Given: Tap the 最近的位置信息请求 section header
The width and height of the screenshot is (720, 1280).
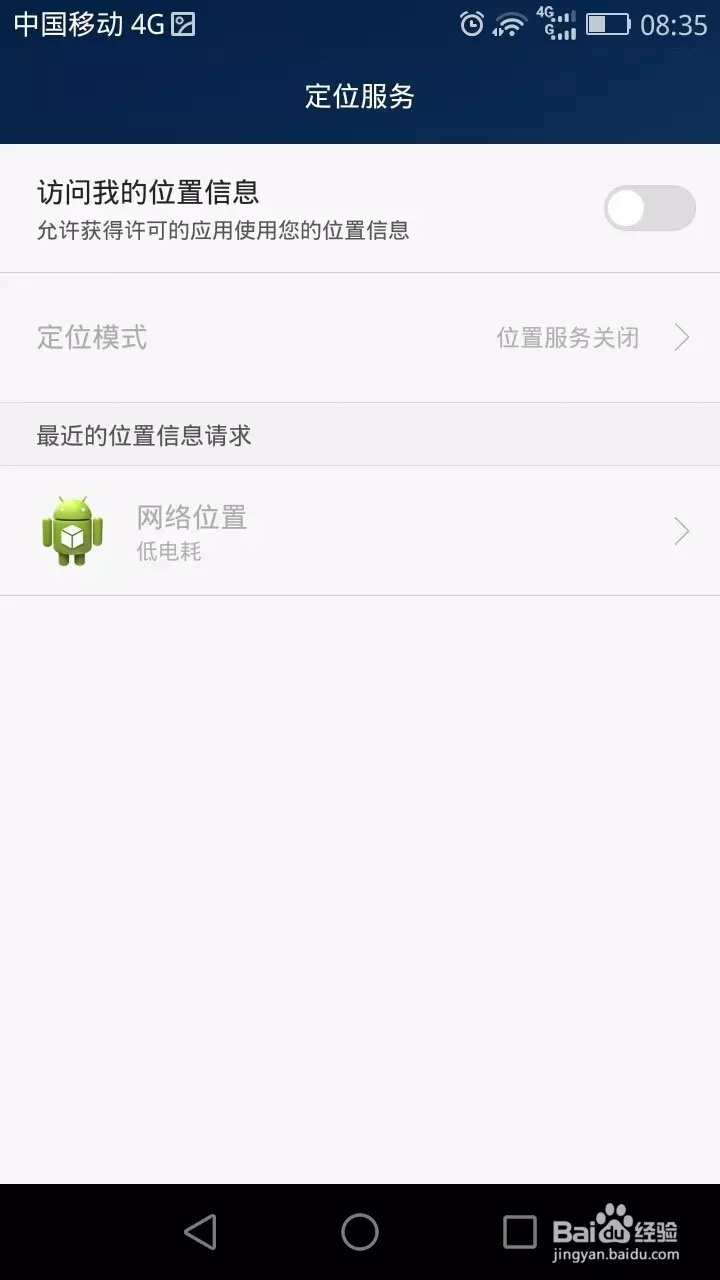Looking at the screenshot, I should tap(142, 434).
